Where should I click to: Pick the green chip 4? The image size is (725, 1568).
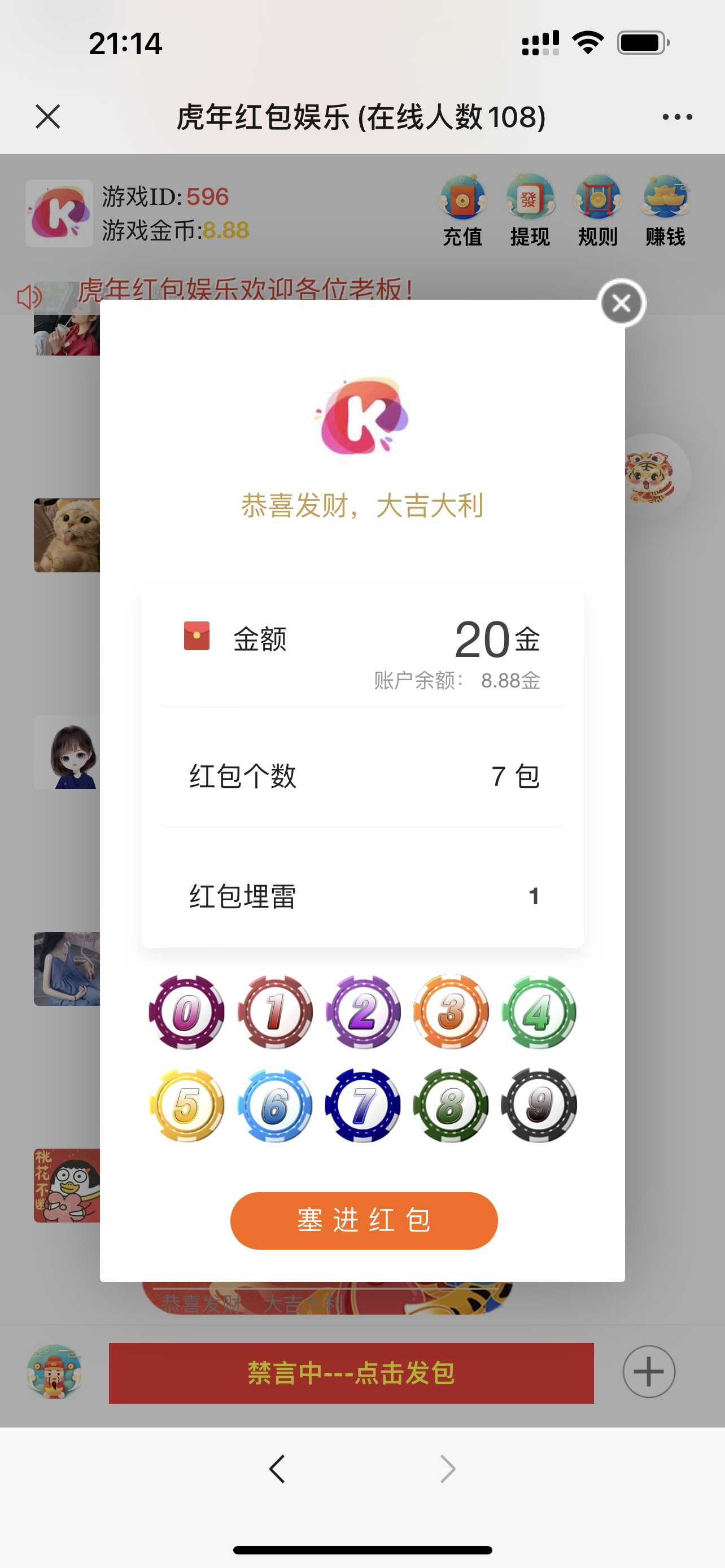click(x=539, y=1011)
